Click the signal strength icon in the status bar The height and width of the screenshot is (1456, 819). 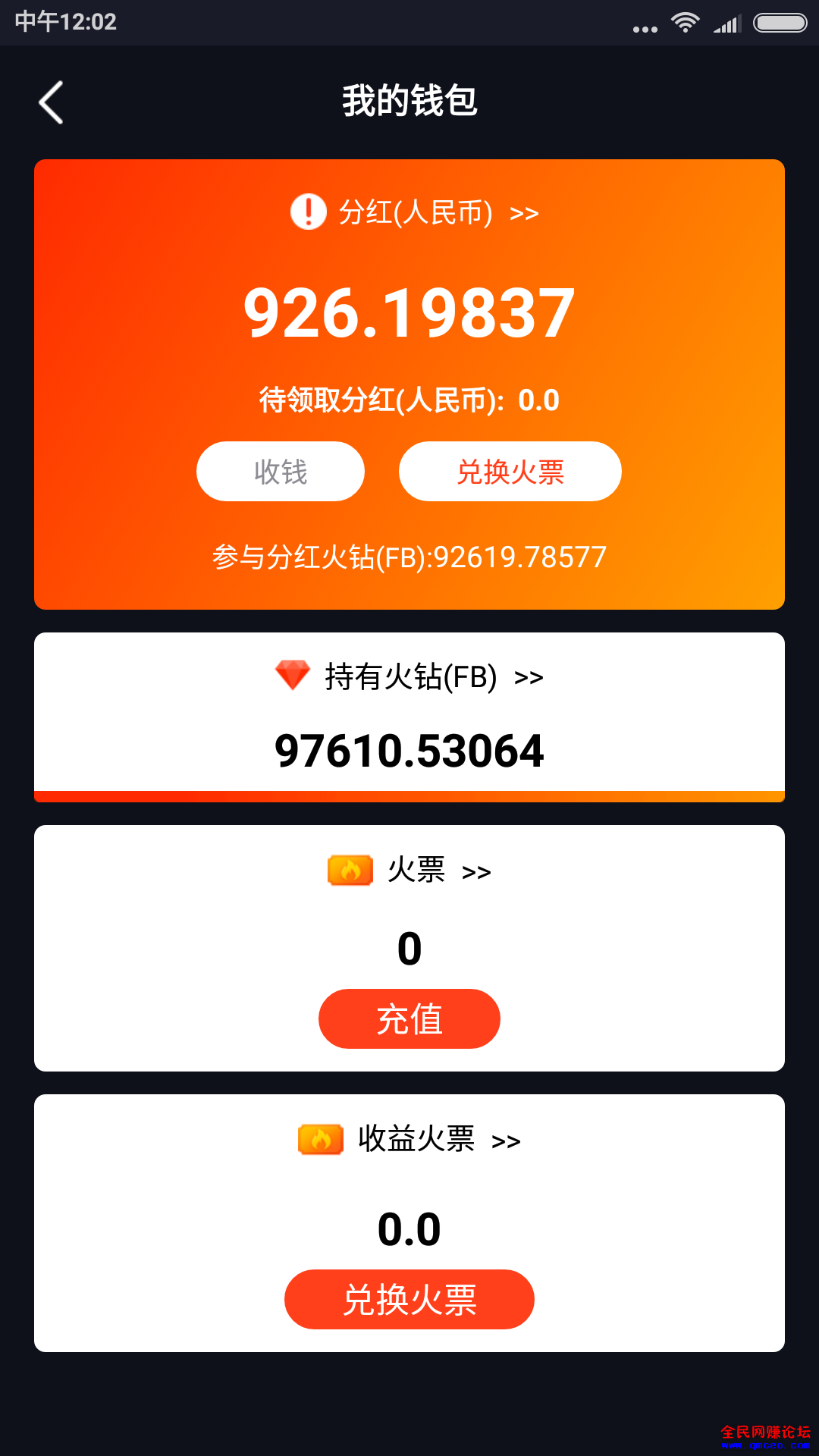click(x=726, y=25)
